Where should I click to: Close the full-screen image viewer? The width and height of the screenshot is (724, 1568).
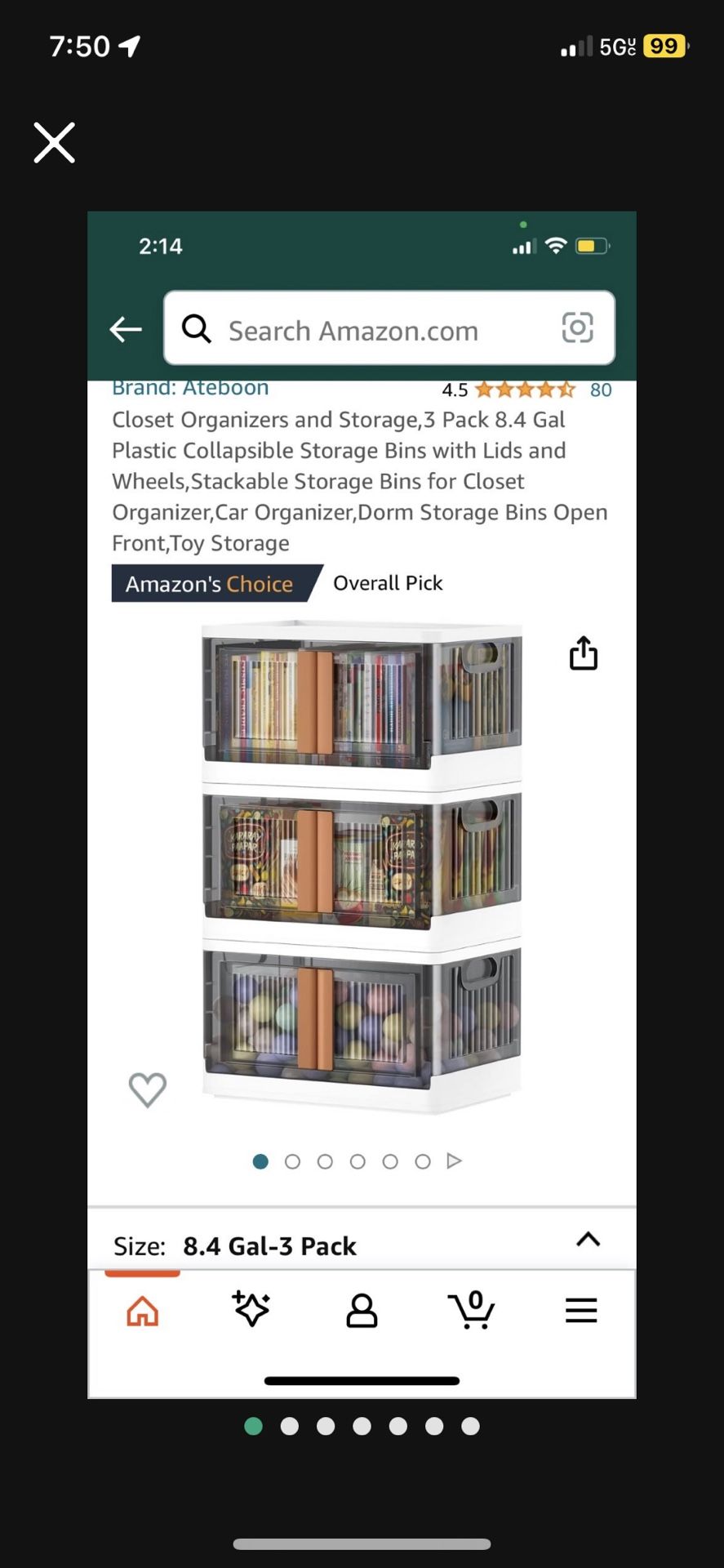[x=55, y=143]
